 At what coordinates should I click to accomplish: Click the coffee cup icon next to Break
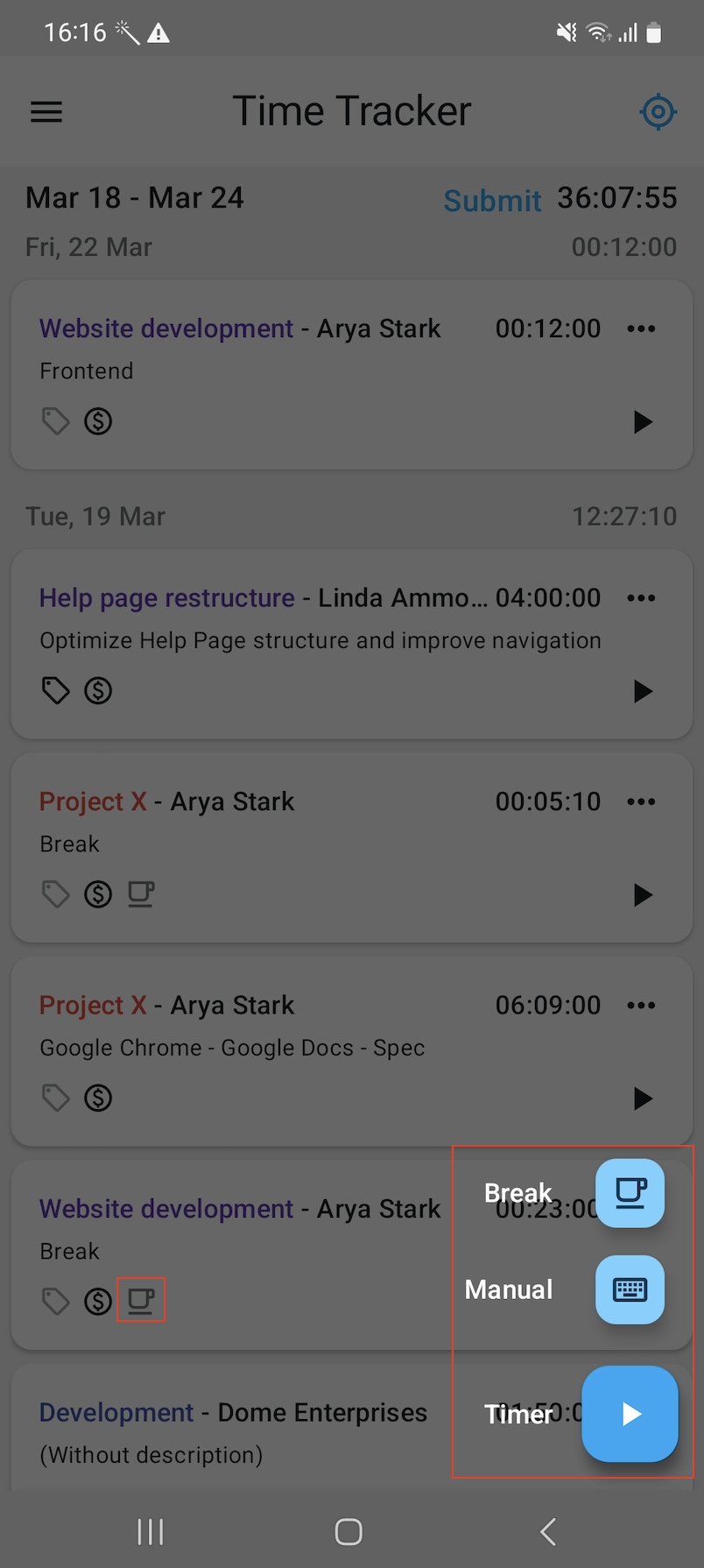(x=630, y=1193)
